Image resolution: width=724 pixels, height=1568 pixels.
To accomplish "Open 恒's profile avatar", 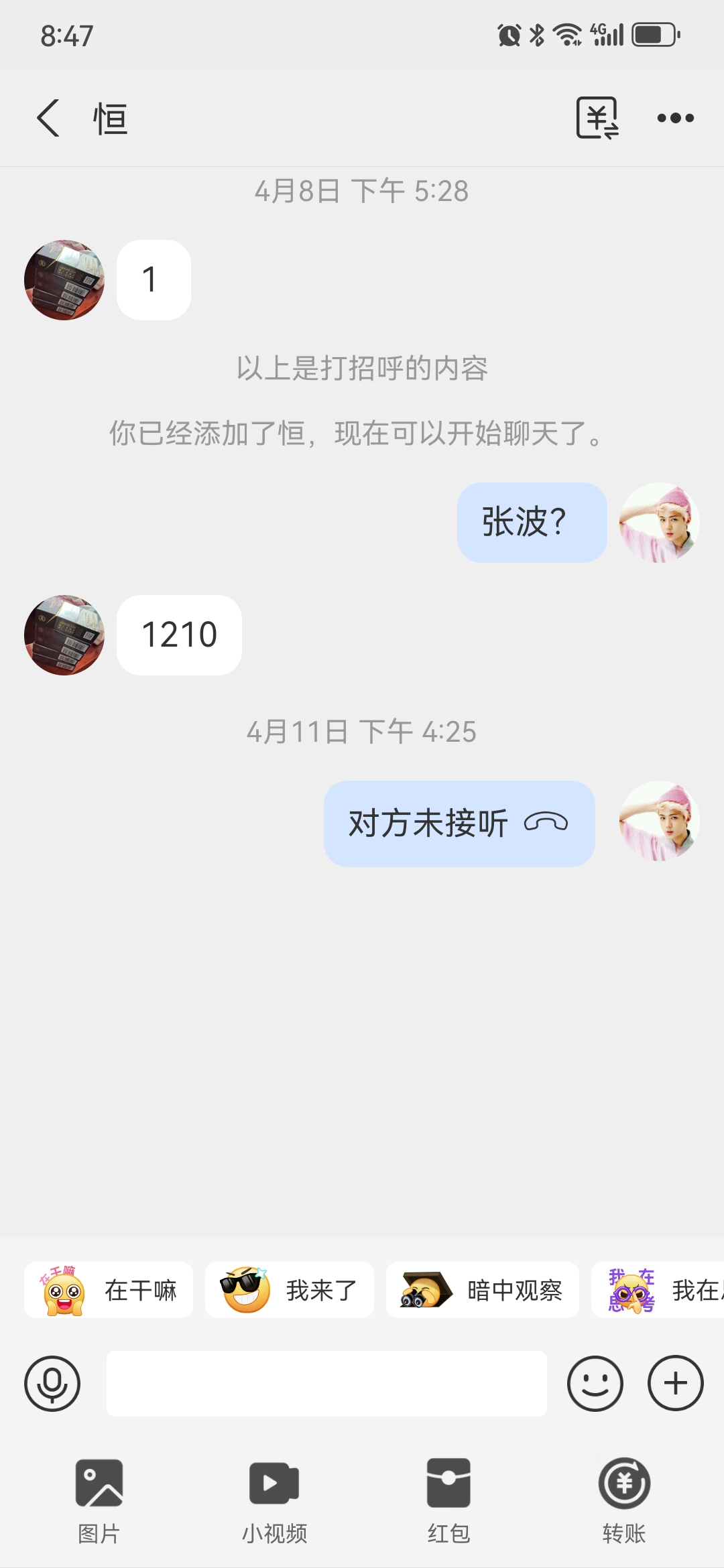I will (x=64, y=635).
